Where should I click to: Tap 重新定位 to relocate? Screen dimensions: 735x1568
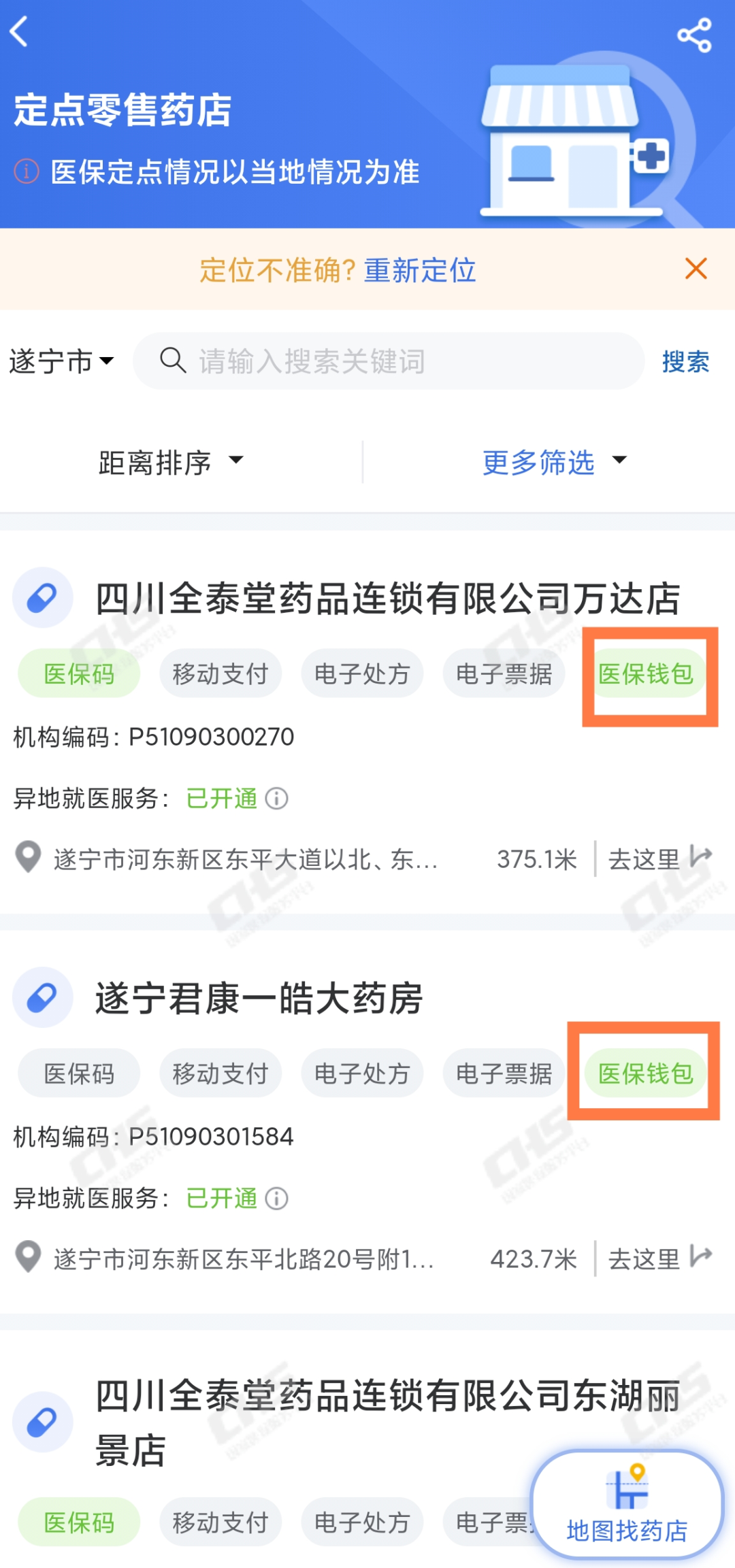pyautogui.click(x=419, y=271)
